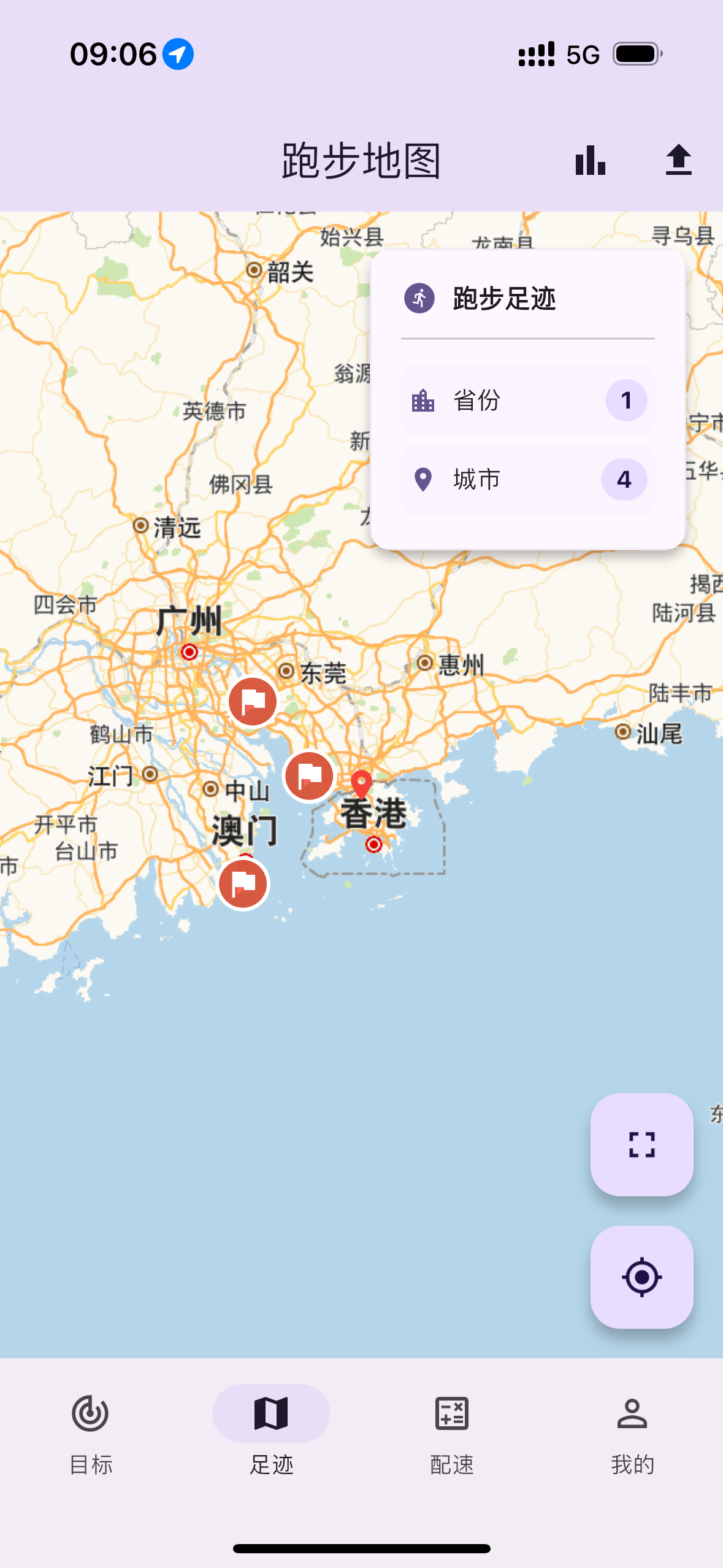Tap the red flag marker near 中山

pyautogui.click(x=309, y=776)
